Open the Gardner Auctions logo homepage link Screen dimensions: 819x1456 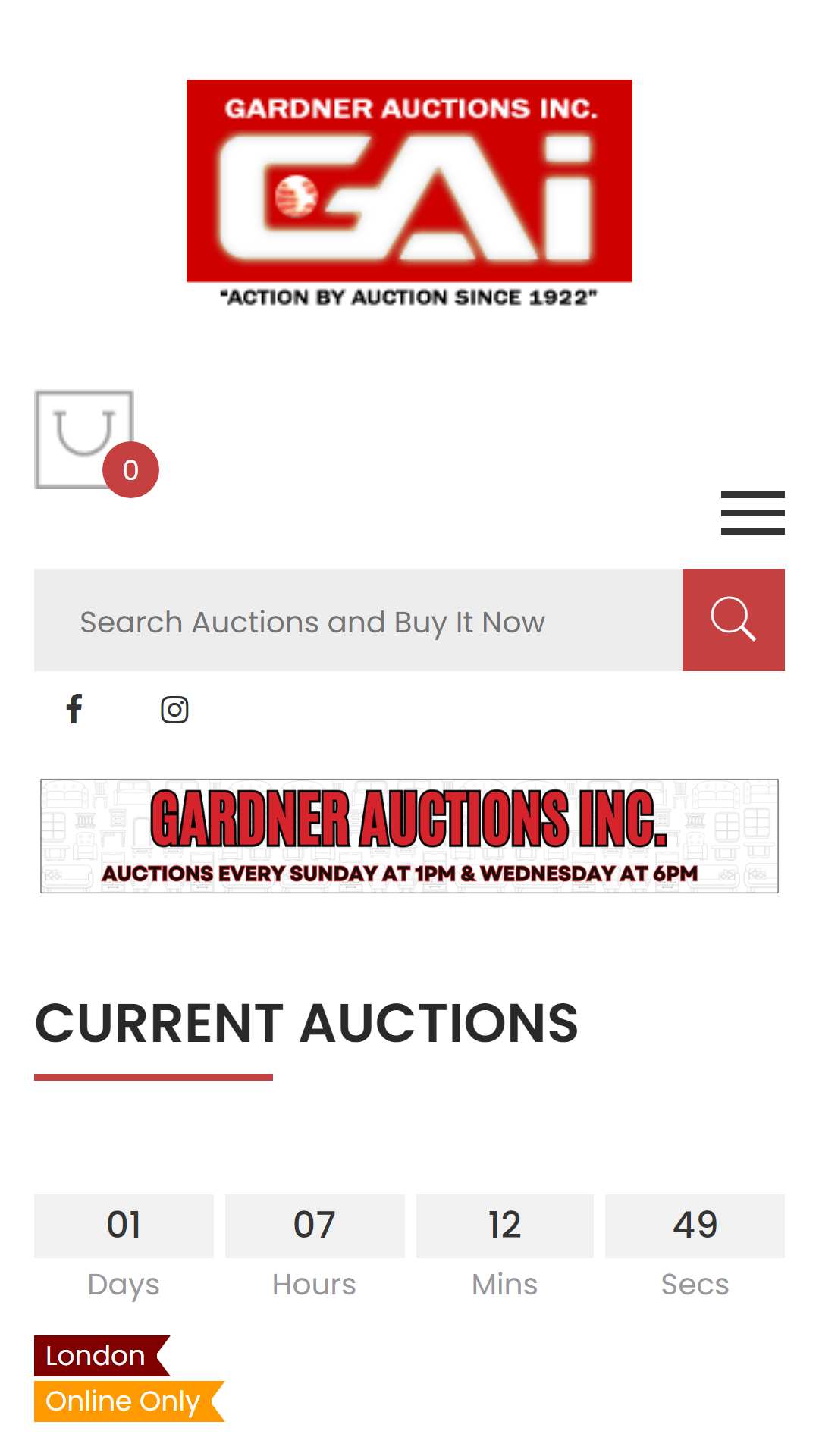point(409,194)
